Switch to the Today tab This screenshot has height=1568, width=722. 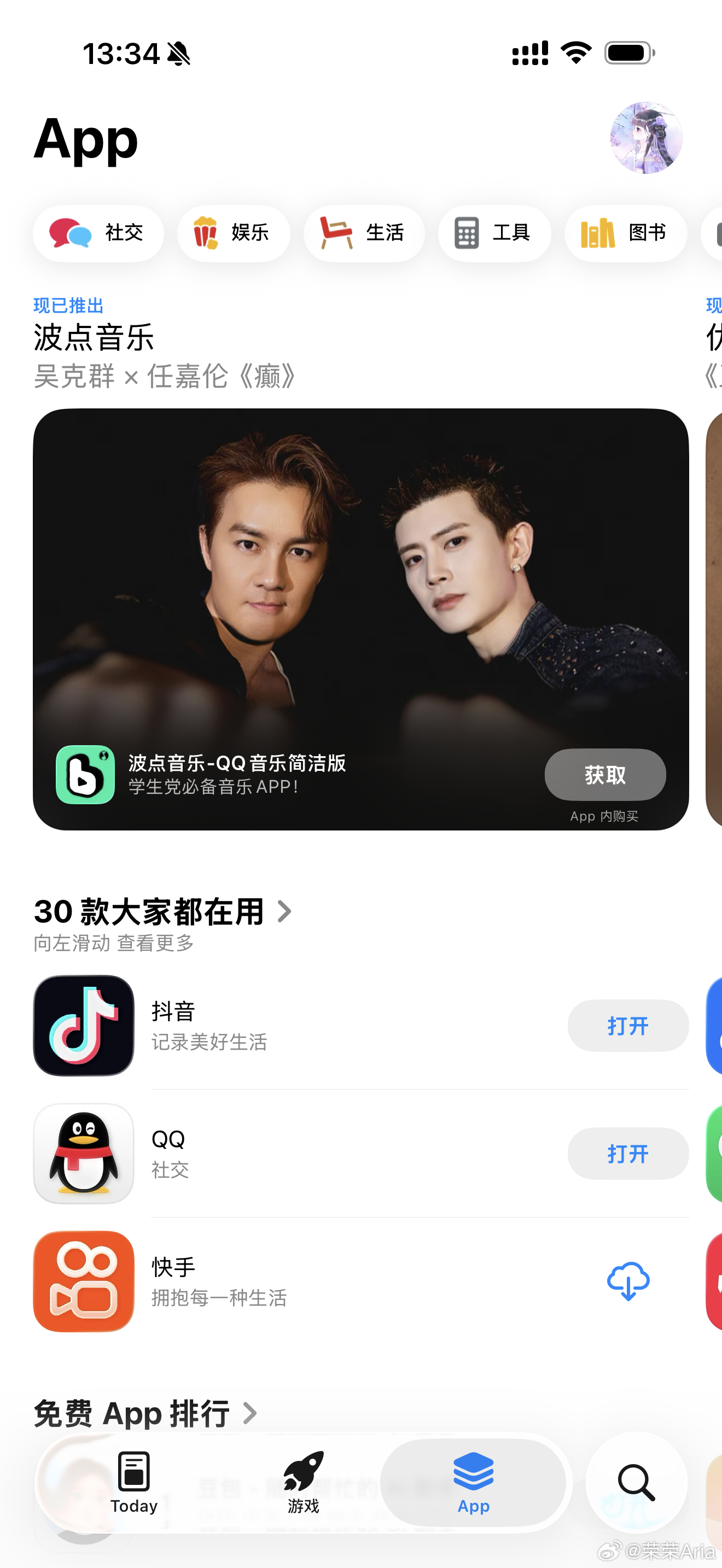(x=133, y=1483)
